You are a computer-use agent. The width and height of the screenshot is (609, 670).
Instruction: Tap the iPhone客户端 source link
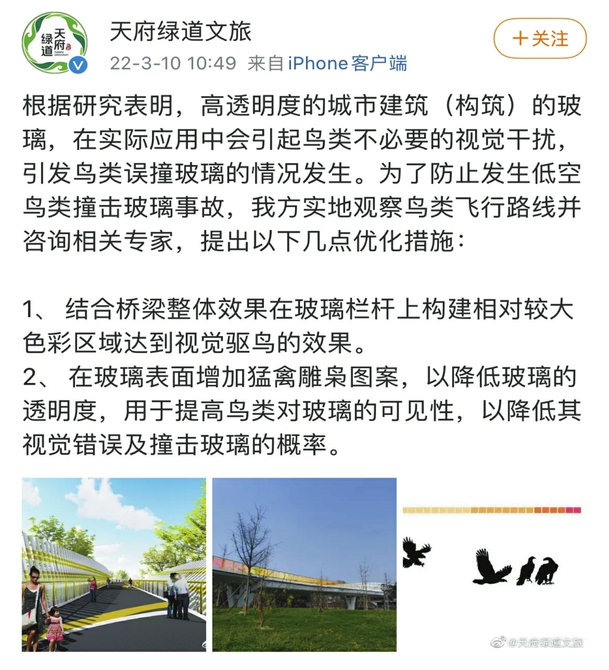click(x=347, y=63)
